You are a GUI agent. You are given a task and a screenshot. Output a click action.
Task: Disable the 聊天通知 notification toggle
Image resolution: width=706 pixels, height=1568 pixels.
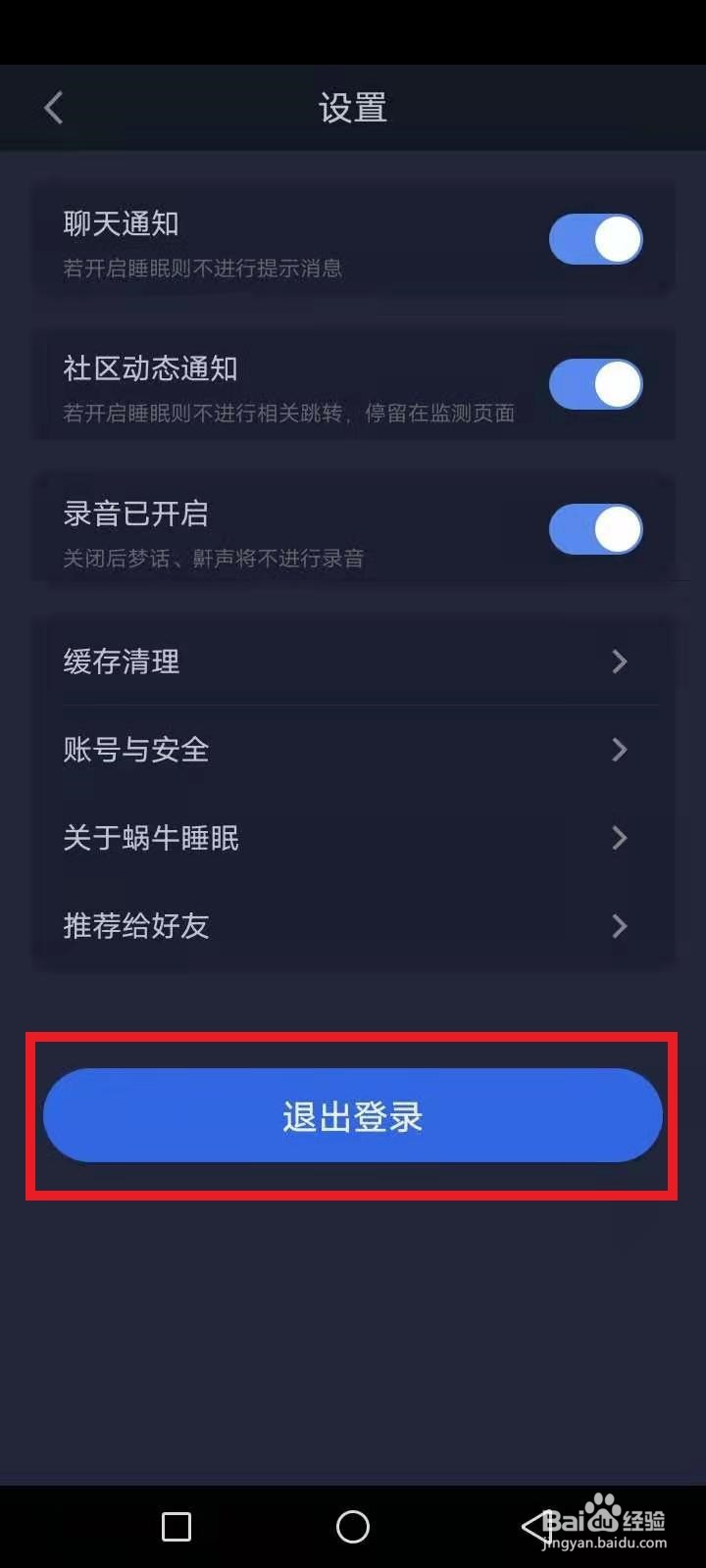click(595, 238)
